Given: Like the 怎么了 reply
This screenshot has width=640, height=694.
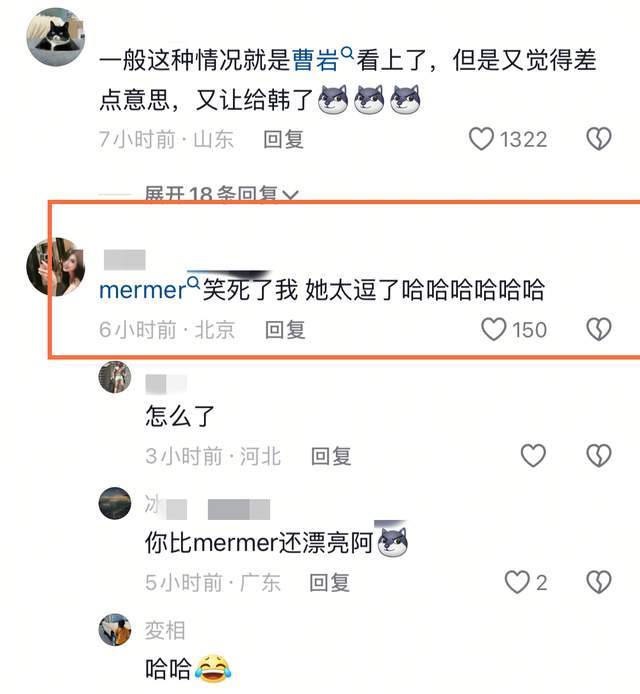Looking at the screenshot, I should pyautogui.click(x=534, y=456).
